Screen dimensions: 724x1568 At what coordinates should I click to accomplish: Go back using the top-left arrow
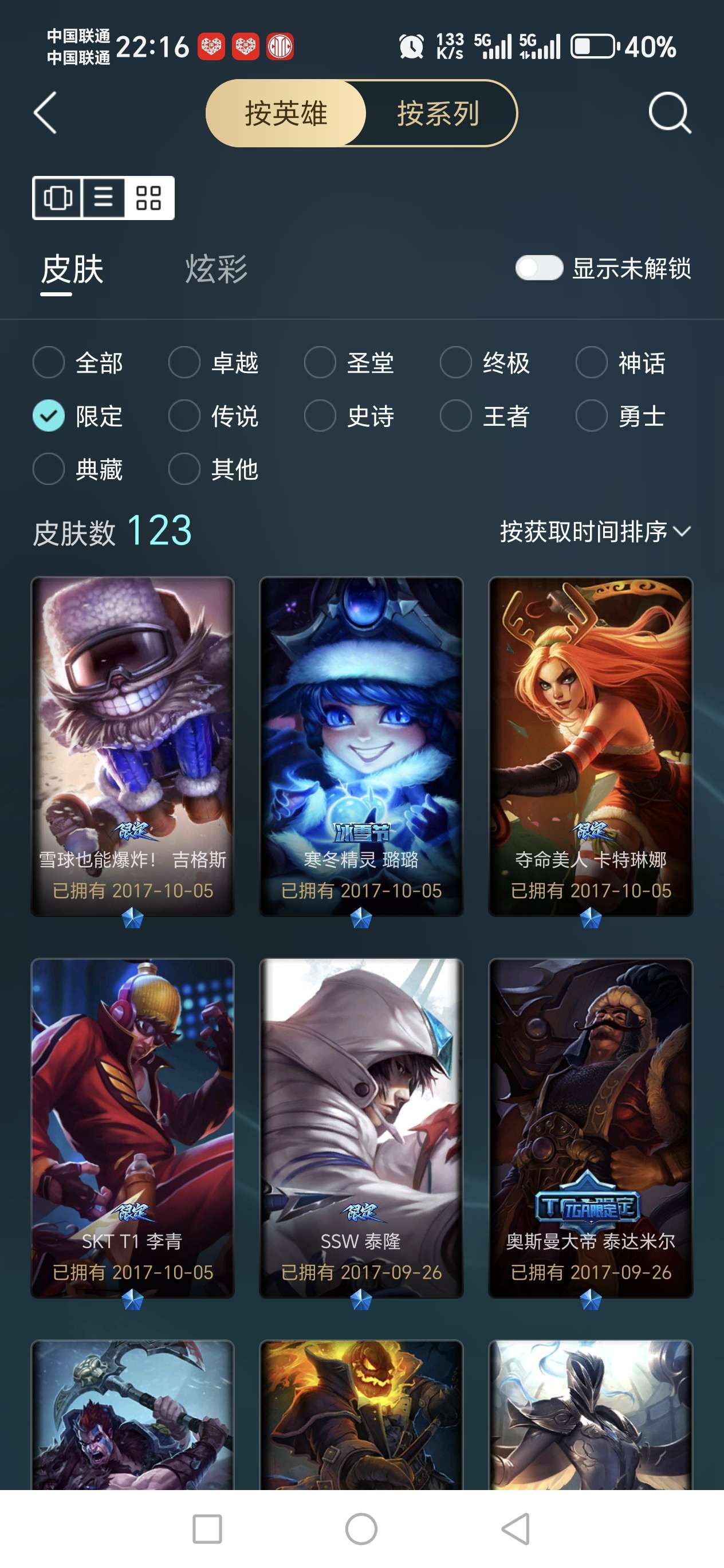point(46,113)
